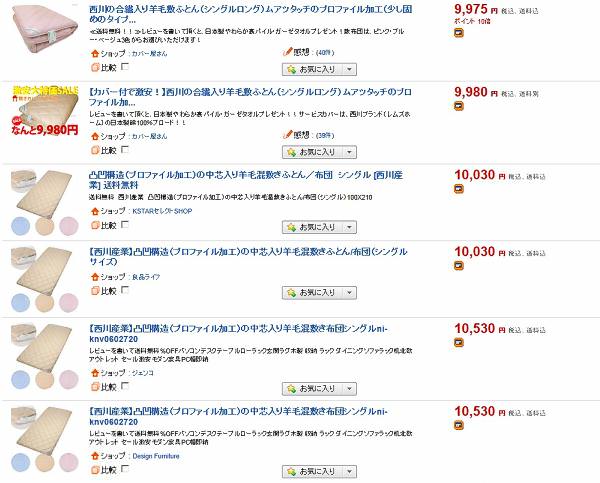Tick the 比較 checkbox for the Design Furniture listing
Viewport: 600px width, 483px height.
(125, 469)
